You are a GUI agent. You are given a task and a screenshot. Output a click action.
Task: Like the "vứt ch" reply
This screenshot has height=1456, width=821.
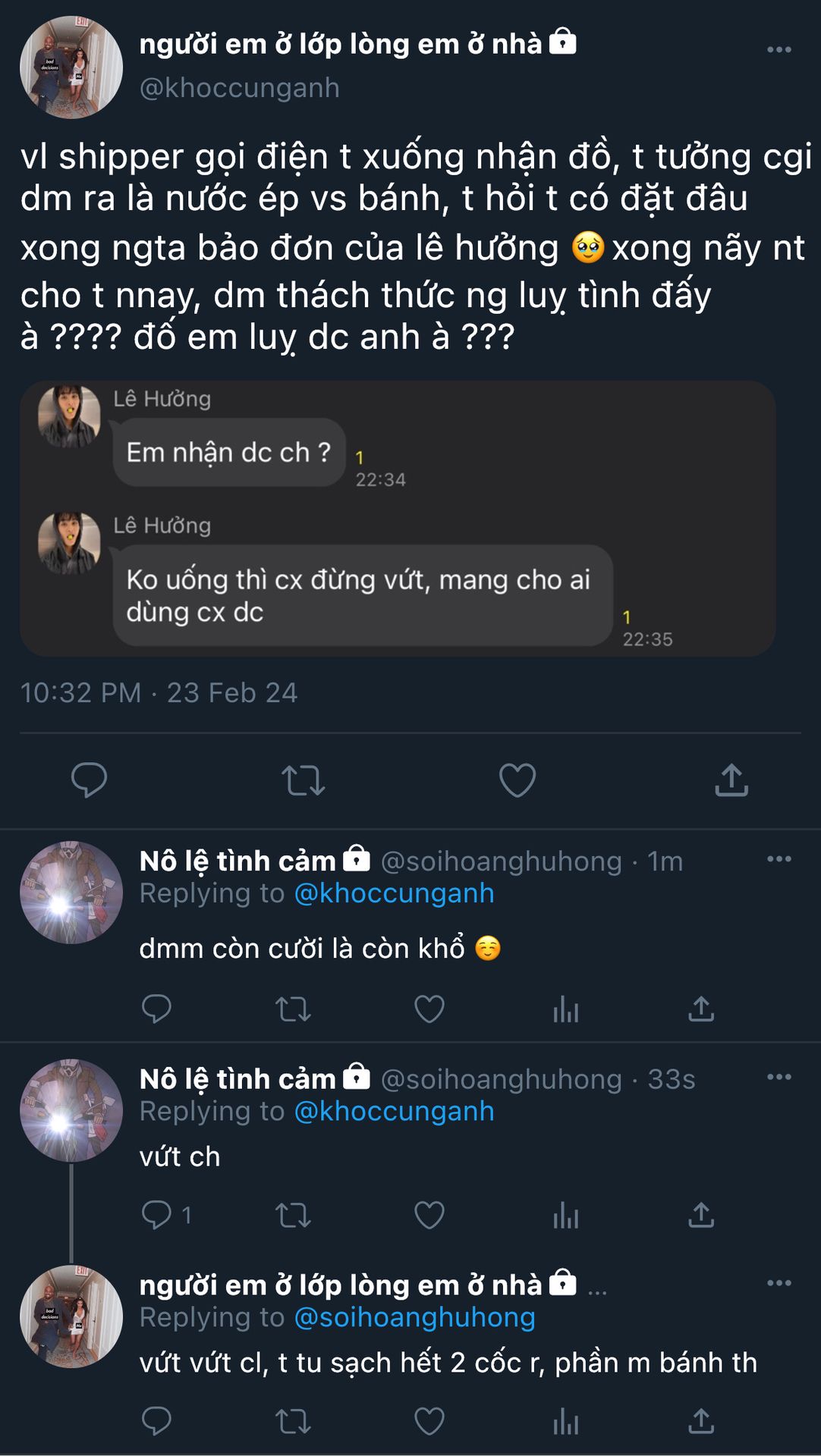point(429,1215)
